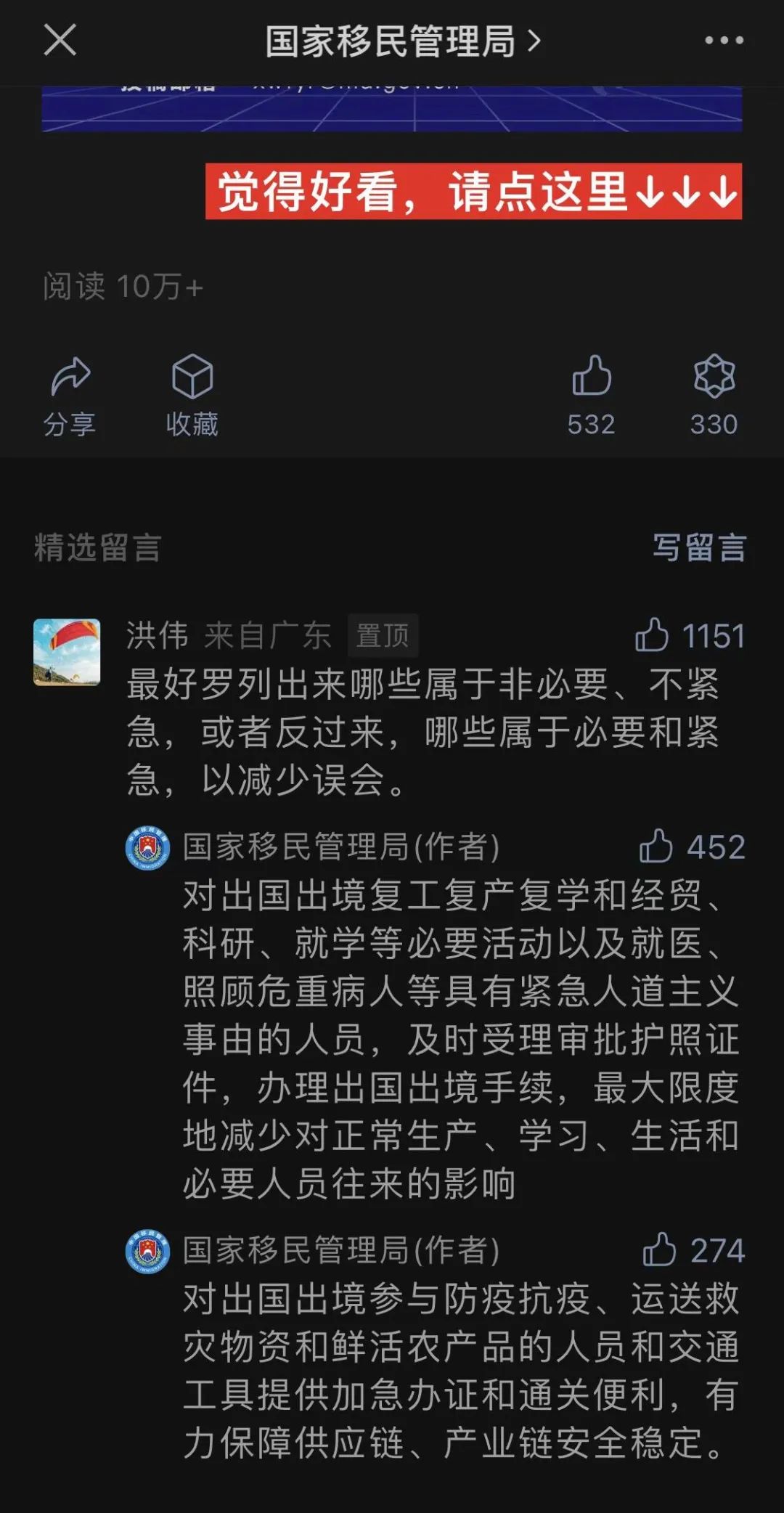Close the article page
The height and width of the screenshot is (1513, 784).
[60, 40]
